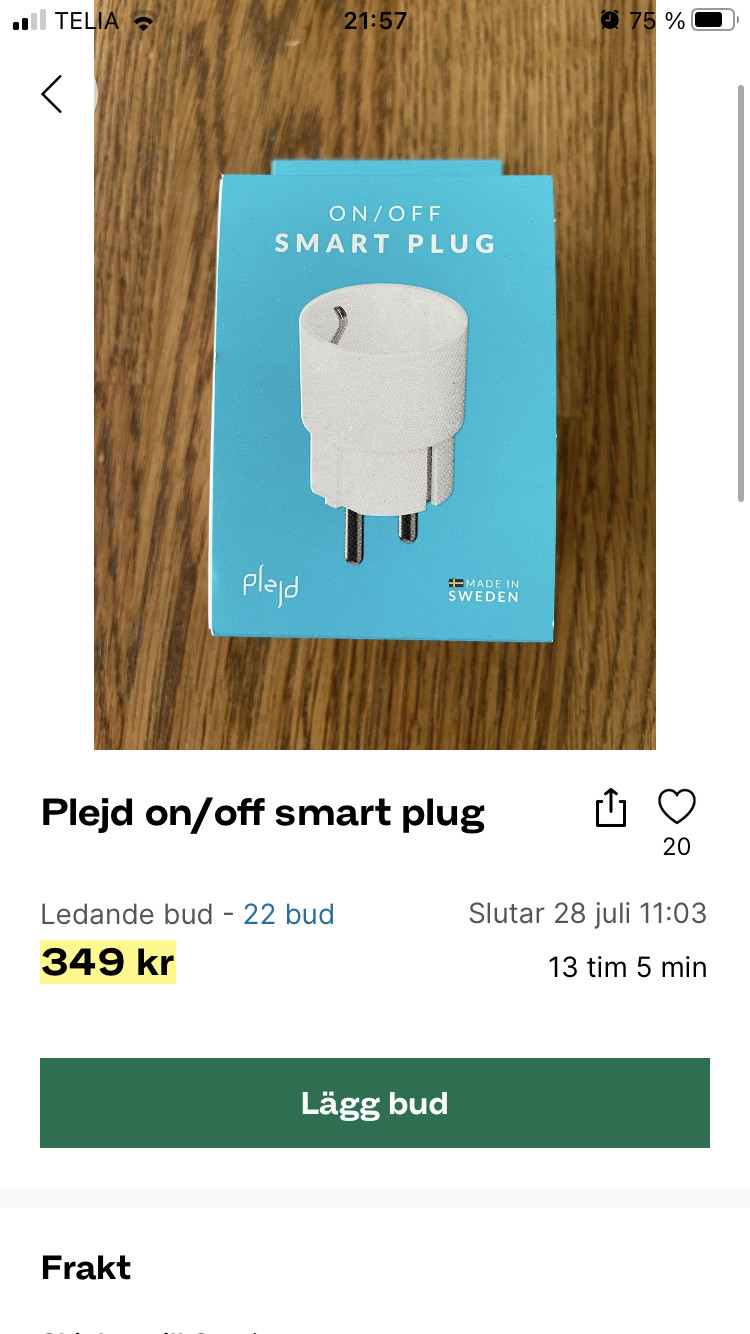Tap the Lägg bud button
Image resolution: width=750 pixels, height=1334 pixels.
pyautogui.click(x=375, y=1103)
